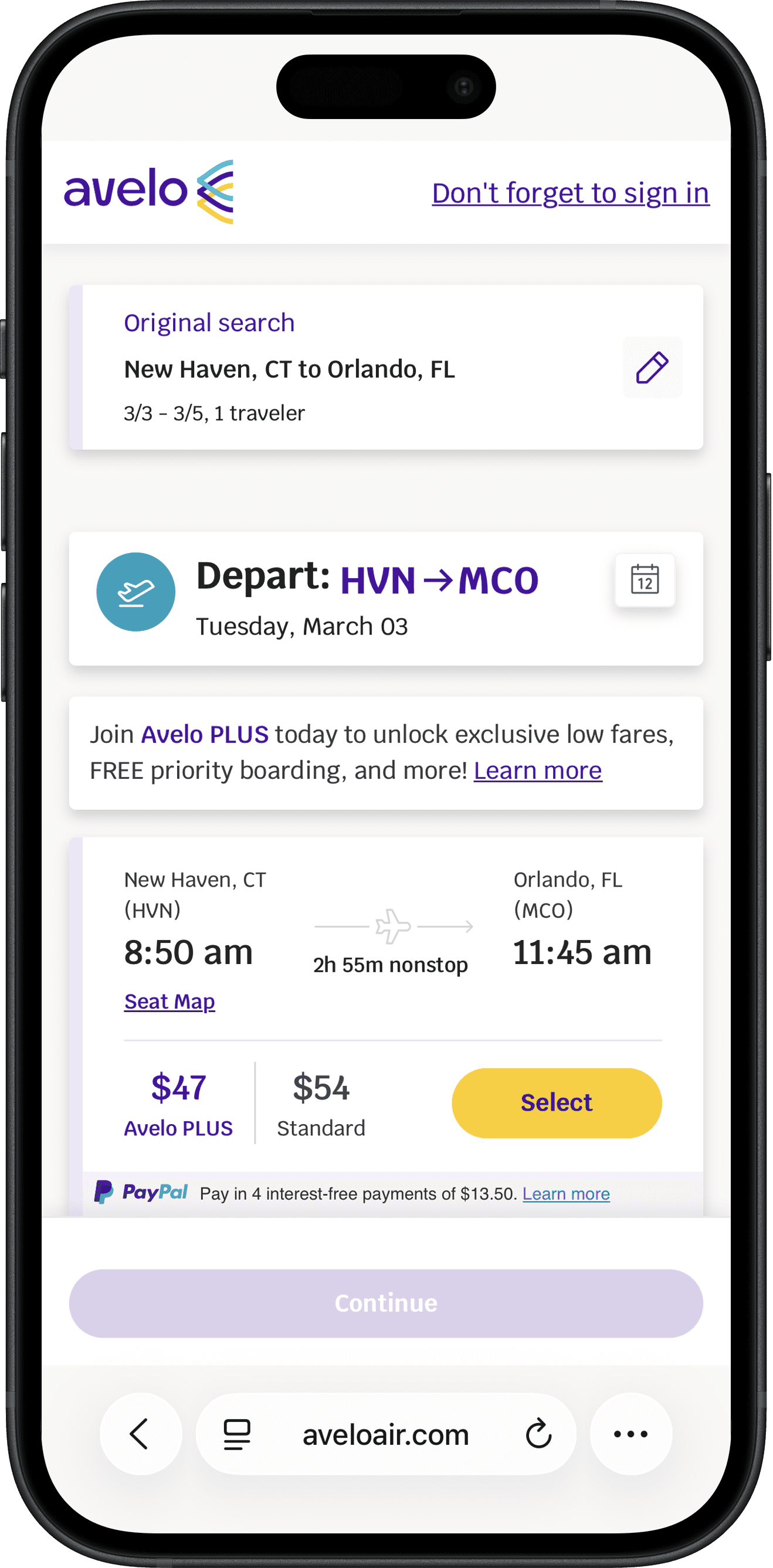Open the calendar date picker icon
Screen dimensions: 773x1568
645,579
